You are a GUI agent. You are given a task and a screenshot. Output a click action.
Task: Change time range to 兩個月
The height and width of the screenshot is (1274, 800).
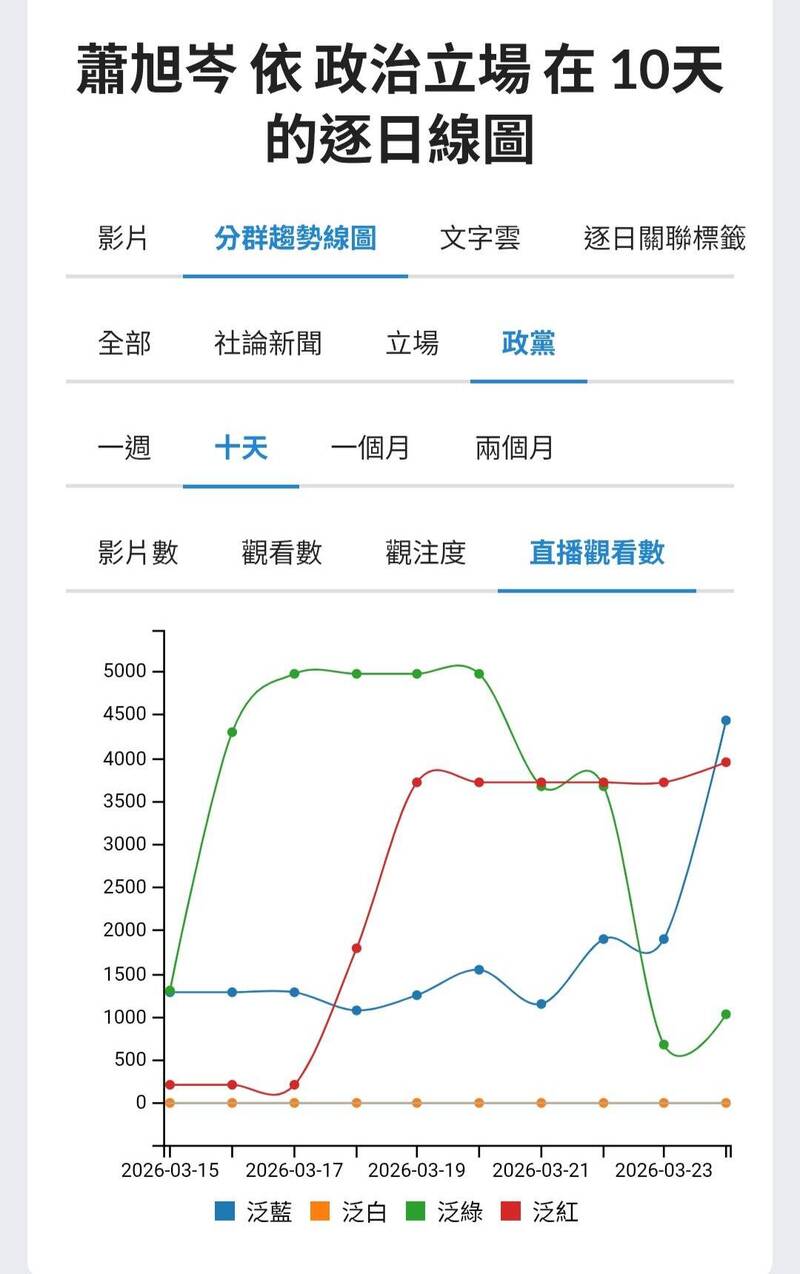514,448
